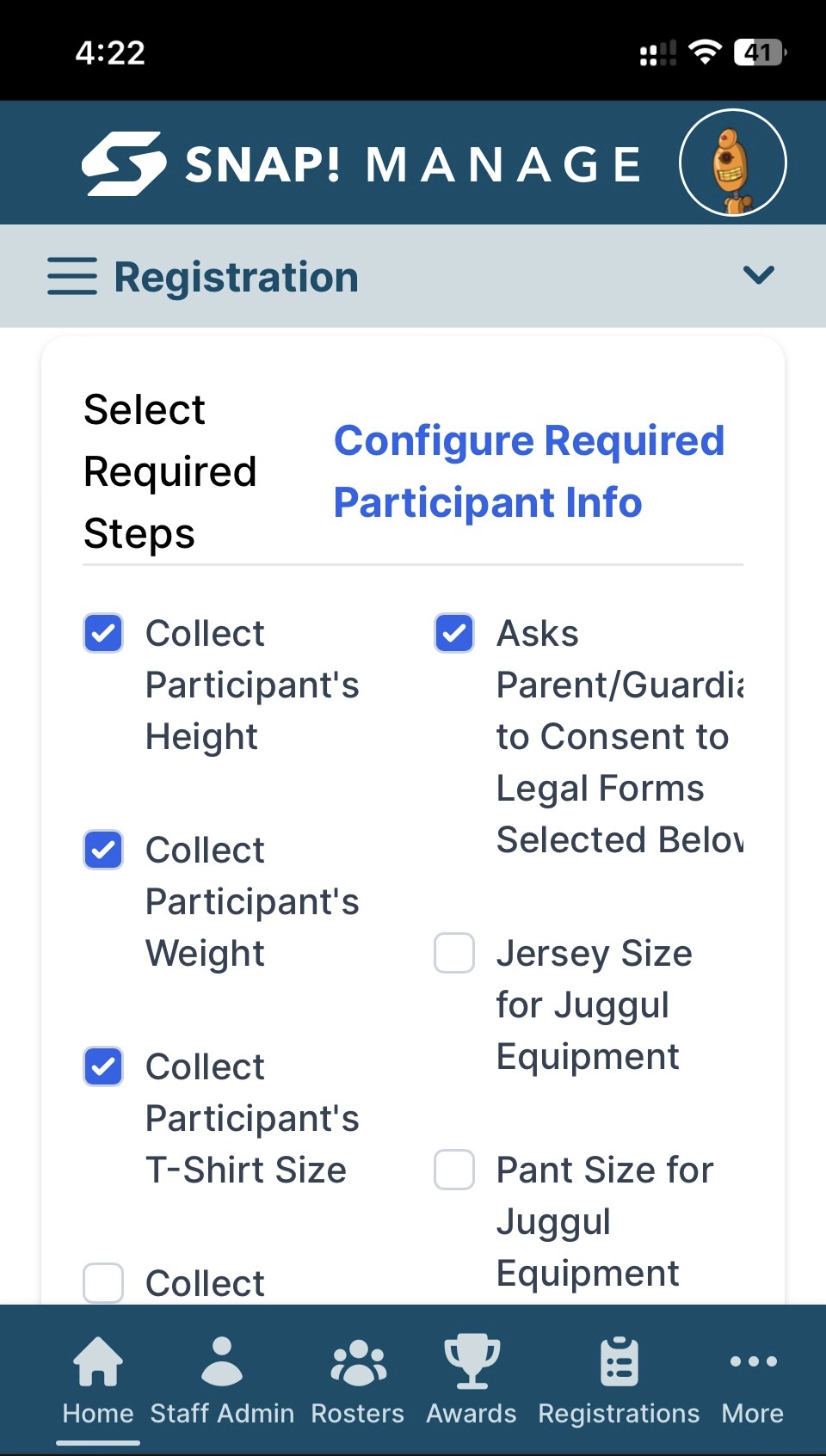Image resolution: width=826 pixels, height=1456 pixels.
Task: Enable Jersey Size for Juggul Equipment
Action: [x=453, y=953]
